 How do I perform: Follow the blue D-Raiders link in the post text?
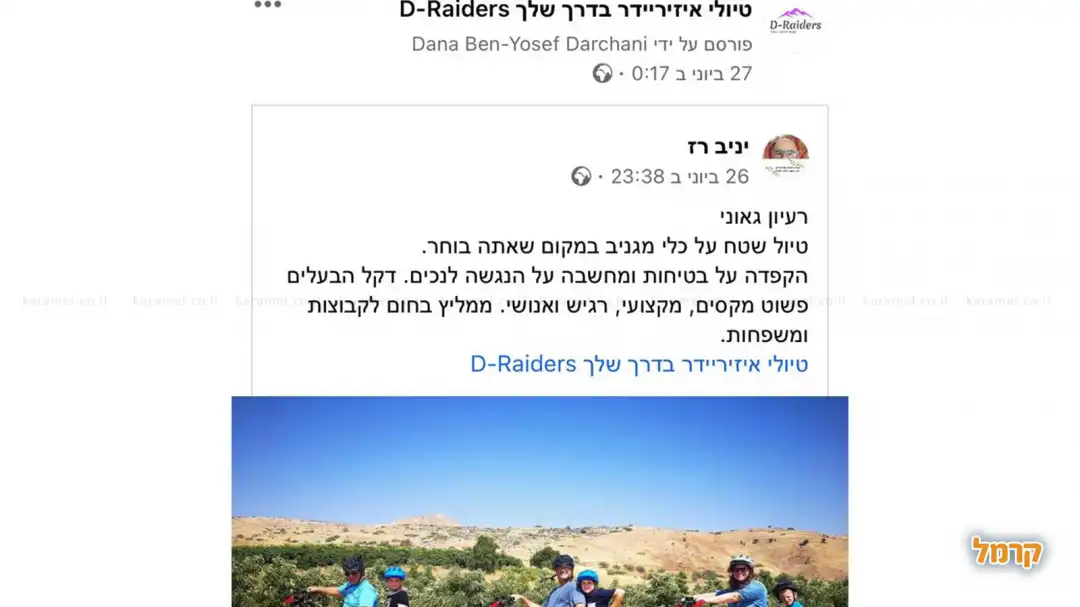click(639, 364)
